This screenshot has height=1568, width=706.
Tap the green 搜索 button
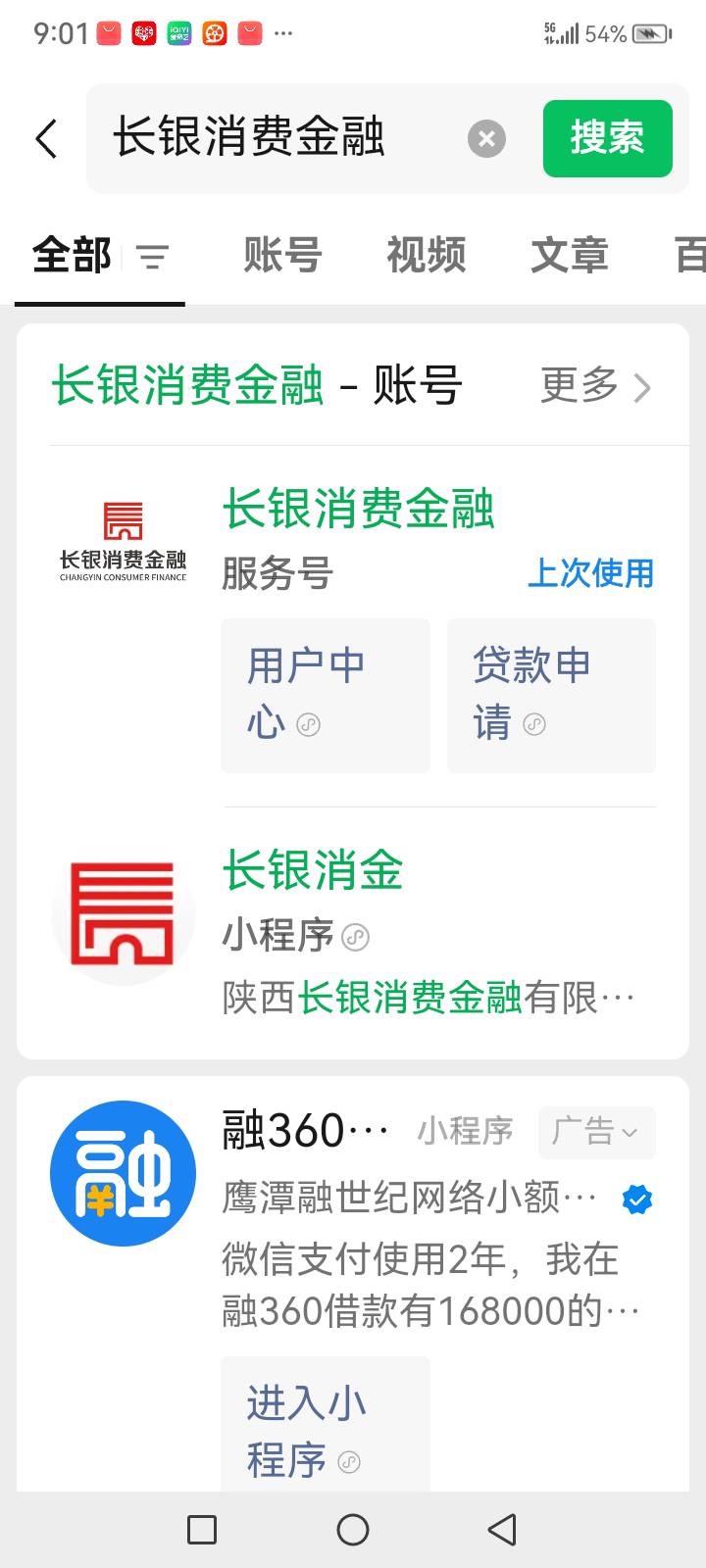pos(608,138)
